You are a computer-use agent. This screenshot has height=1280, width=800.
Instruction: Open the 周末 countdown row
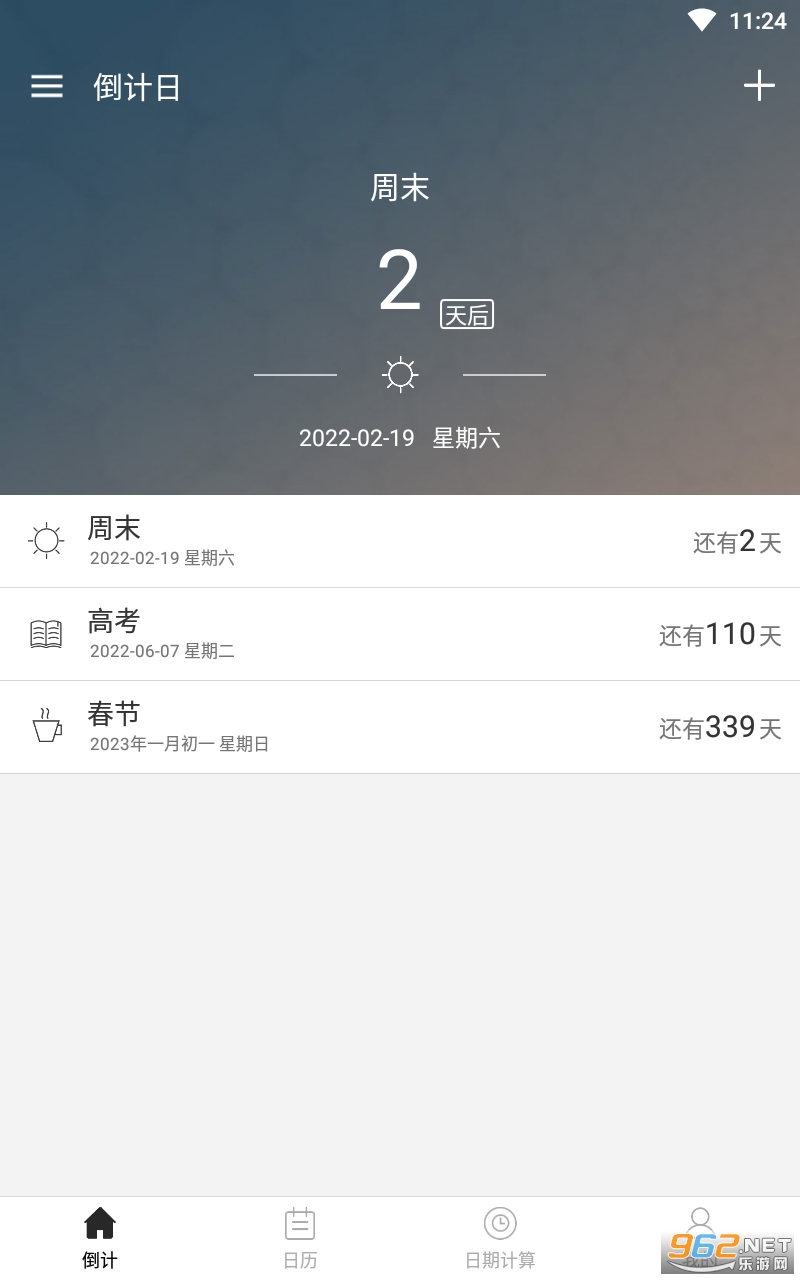click(400, 541)
